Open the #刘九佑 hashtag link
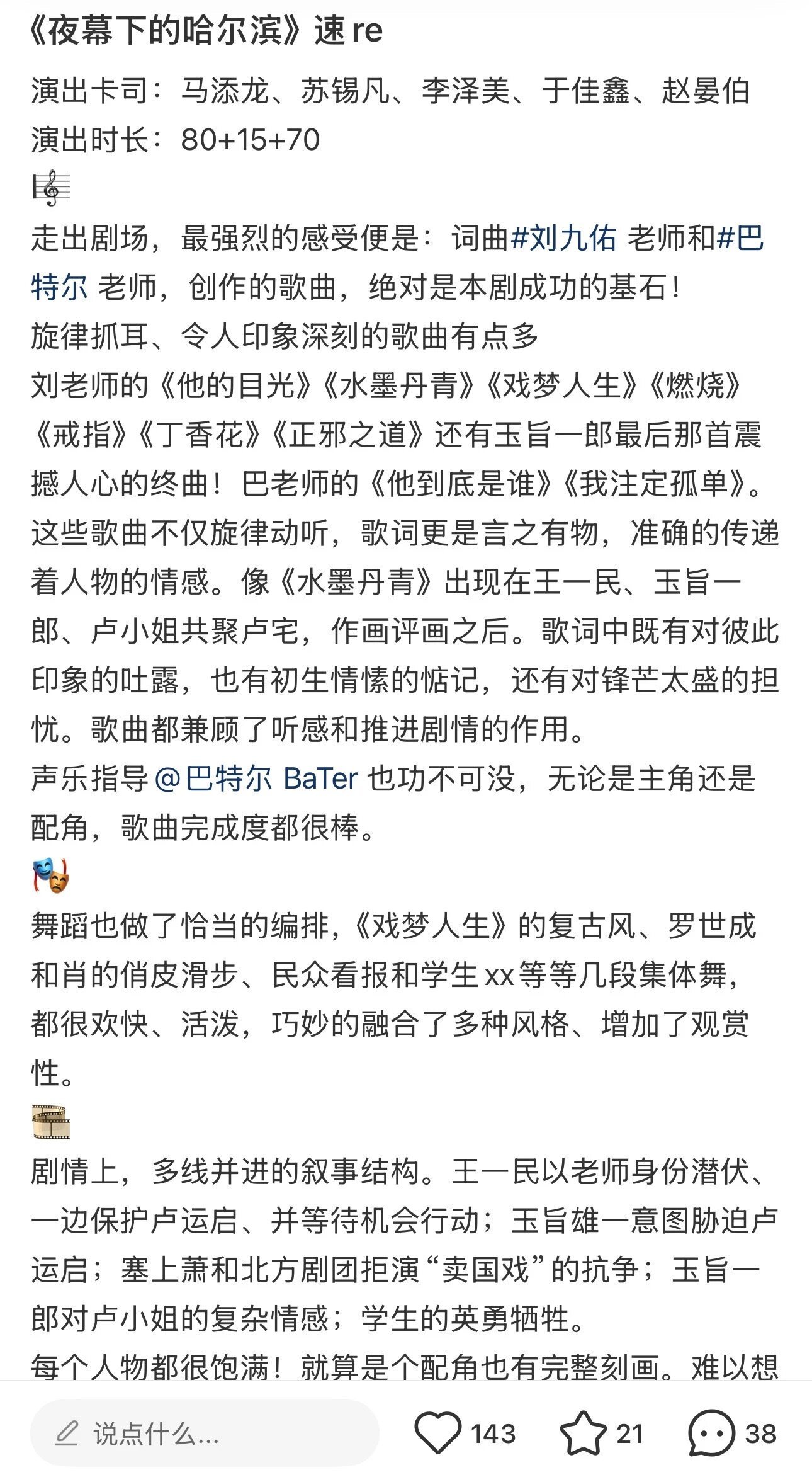Screen dimensions: 812x1482 pos(564,239)
